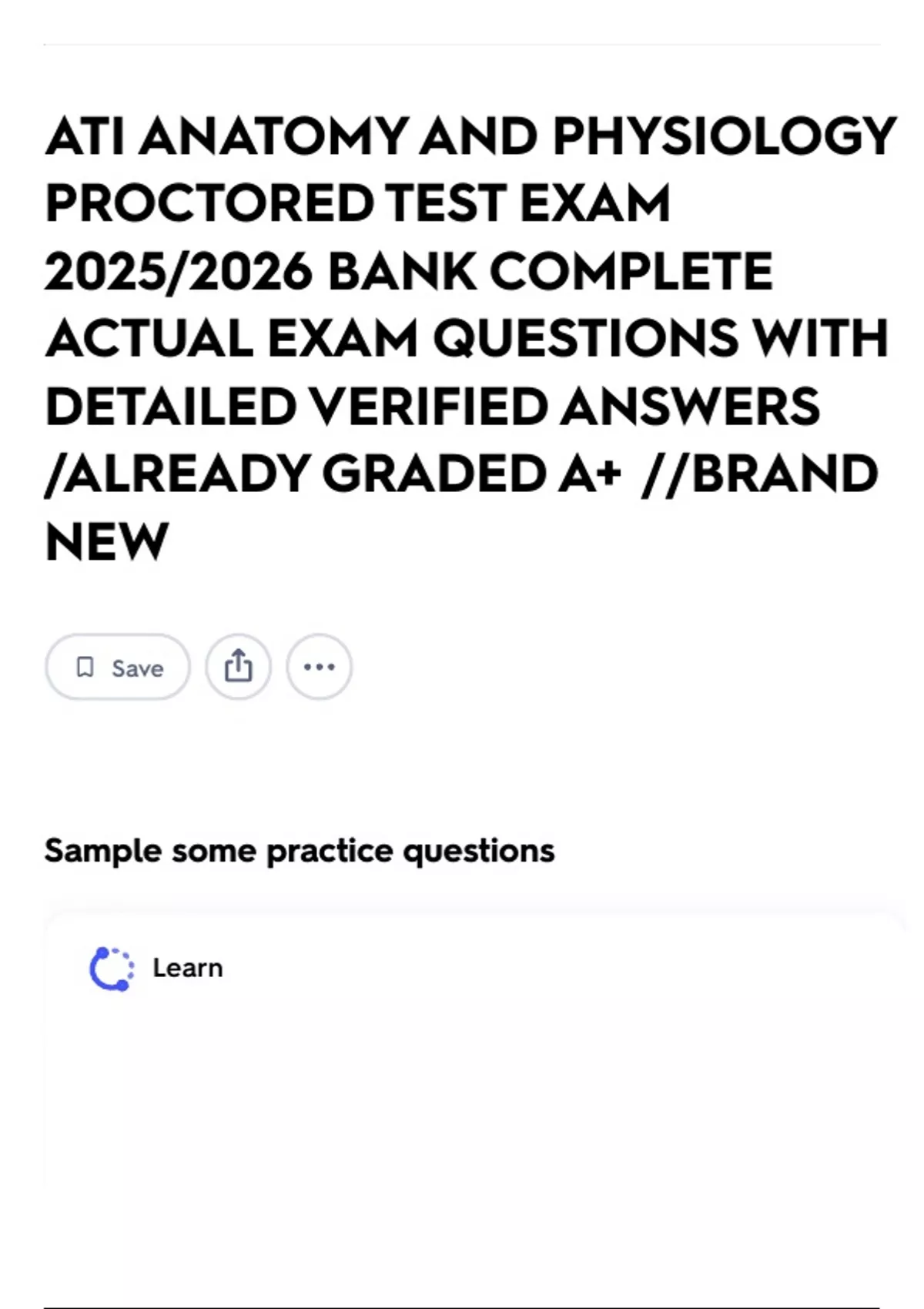Image resolution: width=924 pixels, height=1309 pixels.
Task: Open the Learn practice card
Action: point(187,968)
